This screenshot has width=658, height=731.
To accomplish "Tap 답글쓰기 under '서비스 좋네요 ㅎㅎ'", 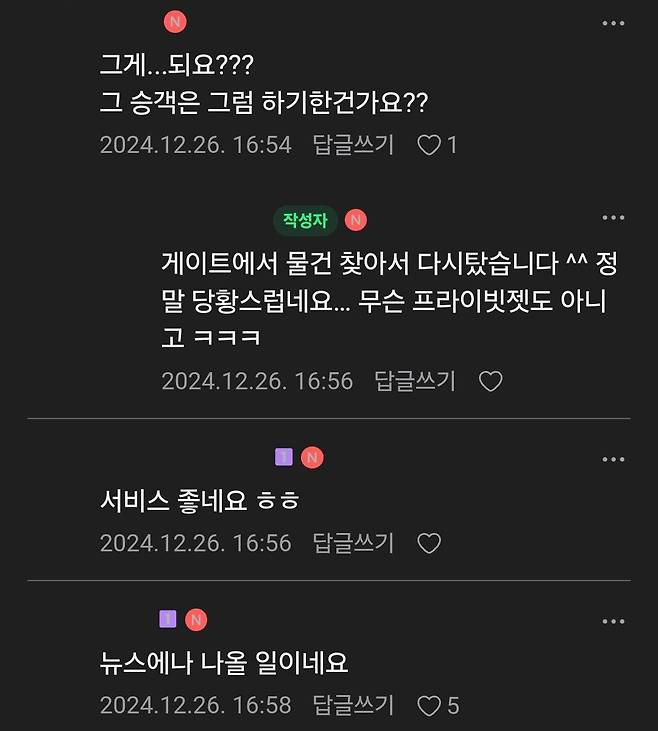I will click(353, 543).
